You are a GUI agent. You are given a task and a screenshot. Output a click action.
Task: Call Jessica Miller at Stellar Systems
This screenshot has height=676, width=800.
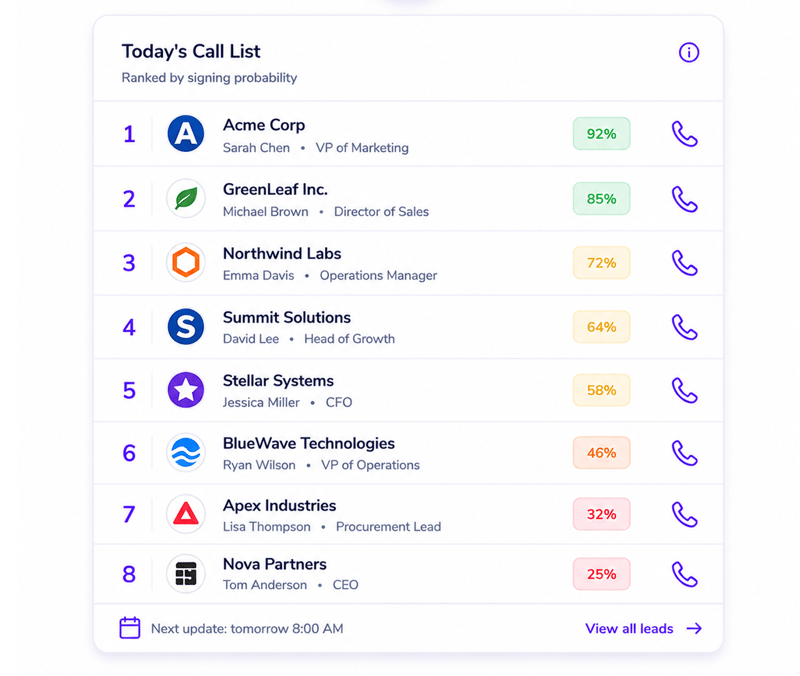(x=684, y=390)
